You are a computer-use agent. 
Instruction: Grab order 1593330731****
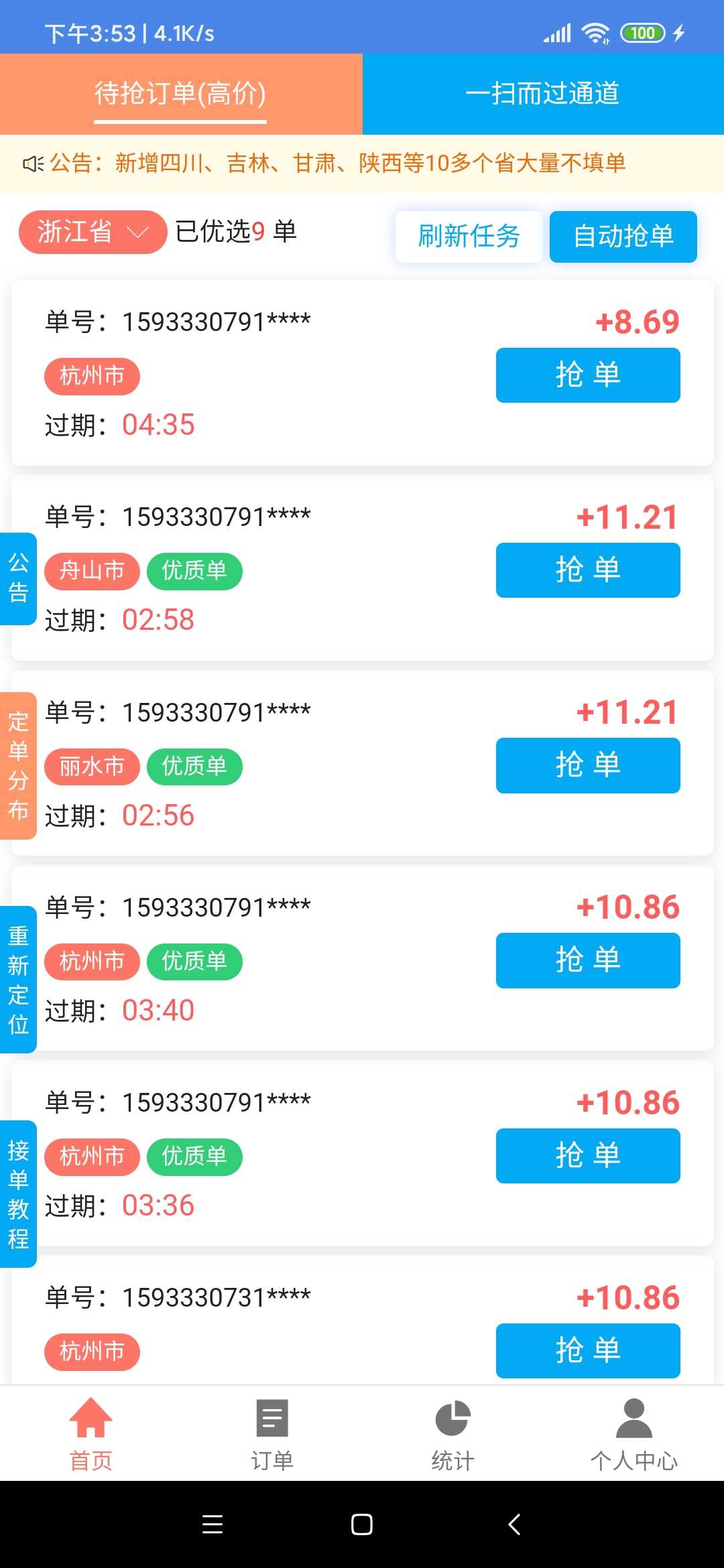[x=588, y=1351]
